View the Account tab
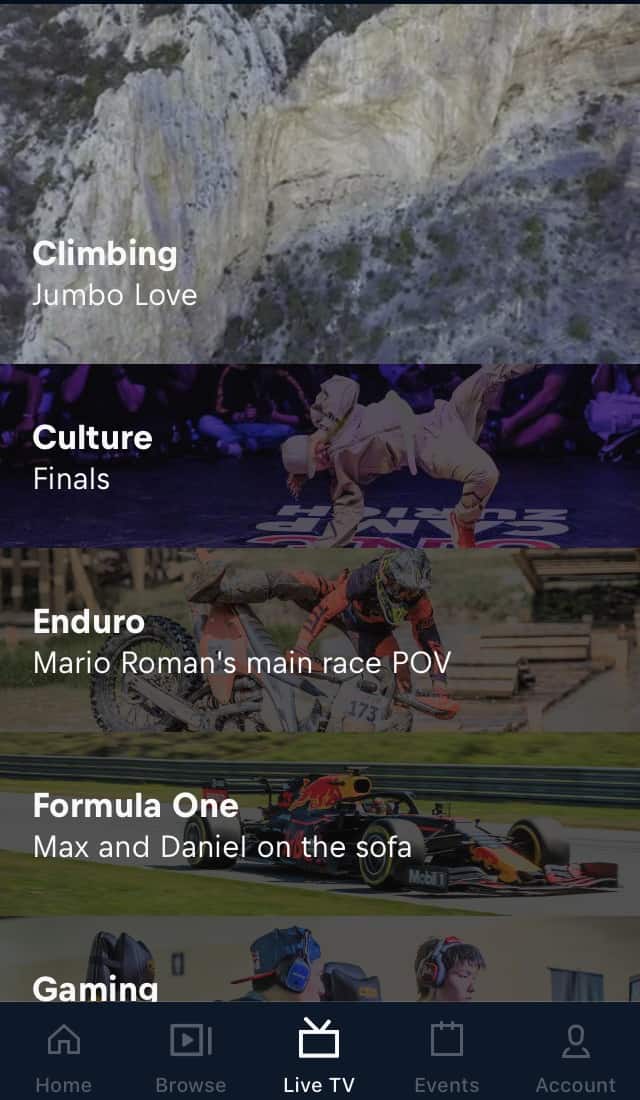The width and height of the screenshot is (640, 1100). (575, 1053)
